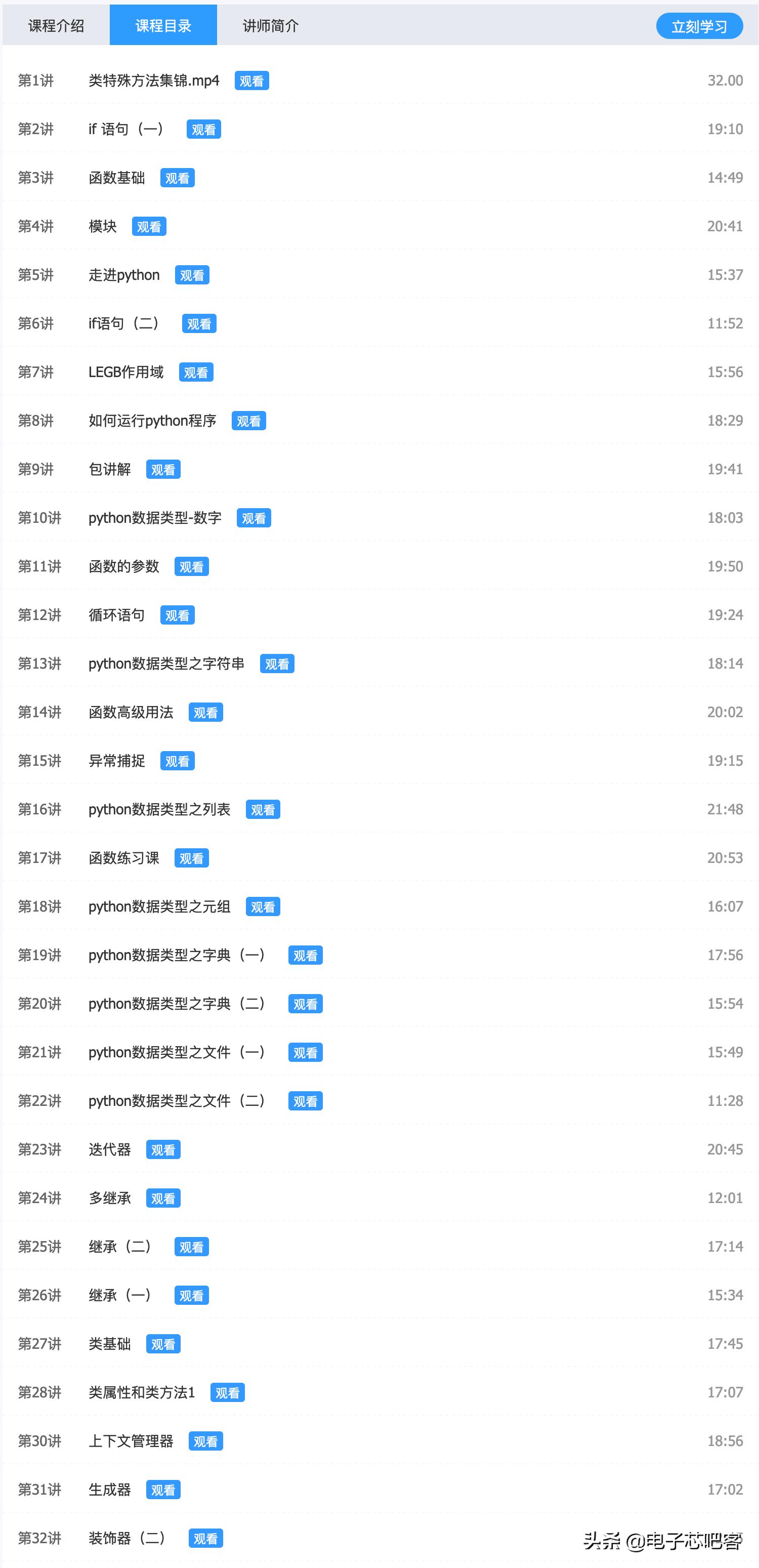The width and height of the screenshot is (759, 1568).
Task: Tap 观看 next to 函数基础
Action: pyautogui.click(x=177, y=178)
